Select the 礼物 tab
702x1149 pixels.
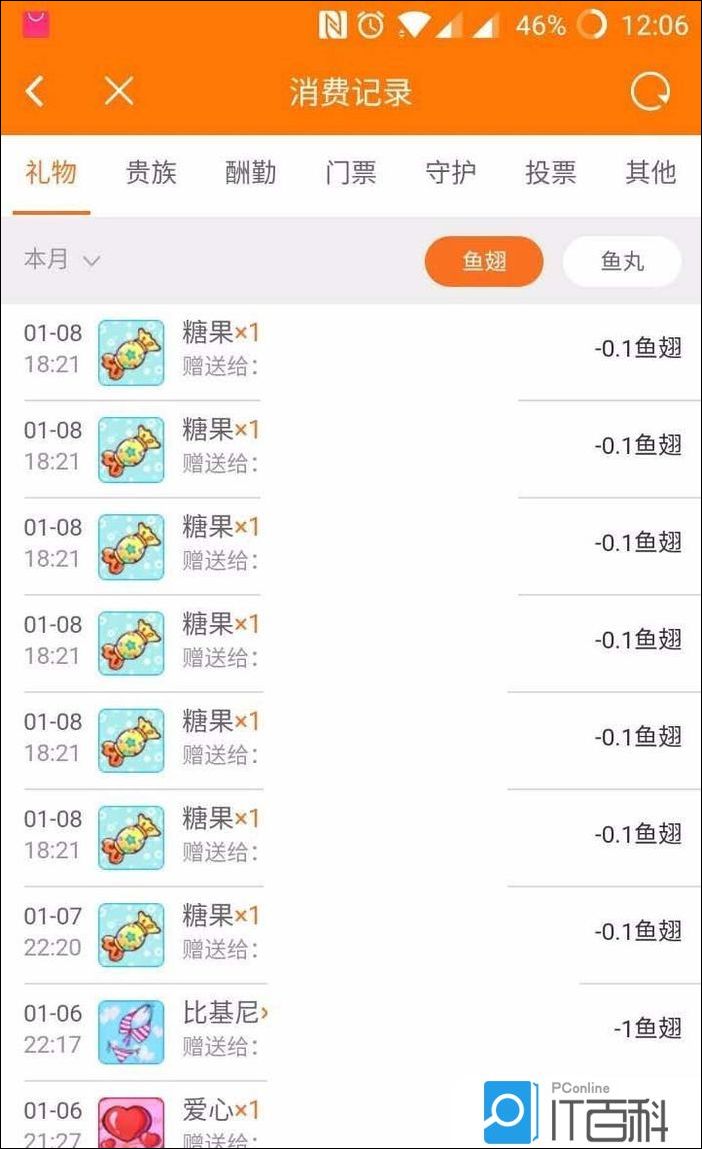point(51,173)
